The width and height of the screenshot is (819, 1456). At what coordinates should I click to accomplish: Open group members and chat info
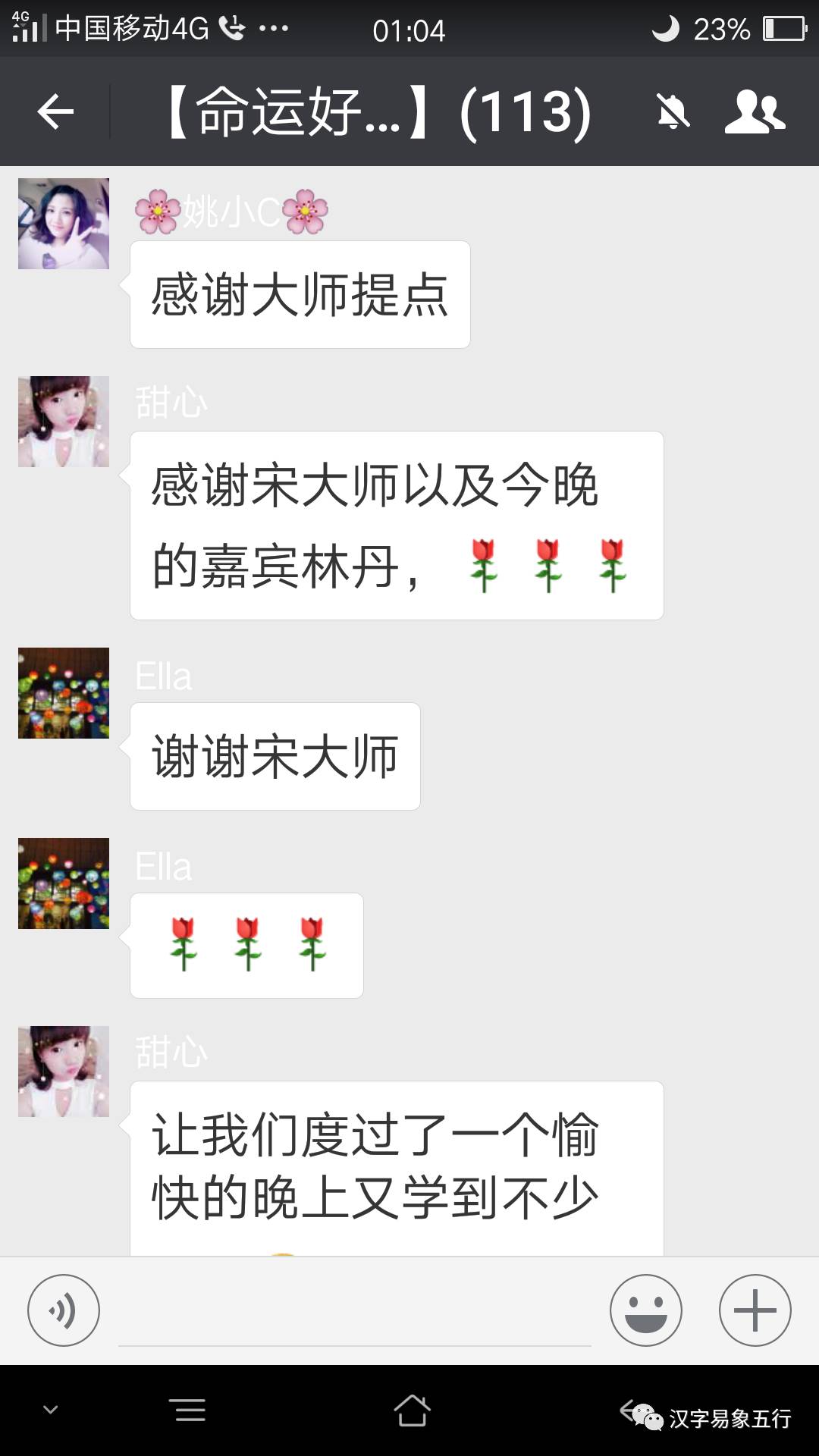coord(755,112)
